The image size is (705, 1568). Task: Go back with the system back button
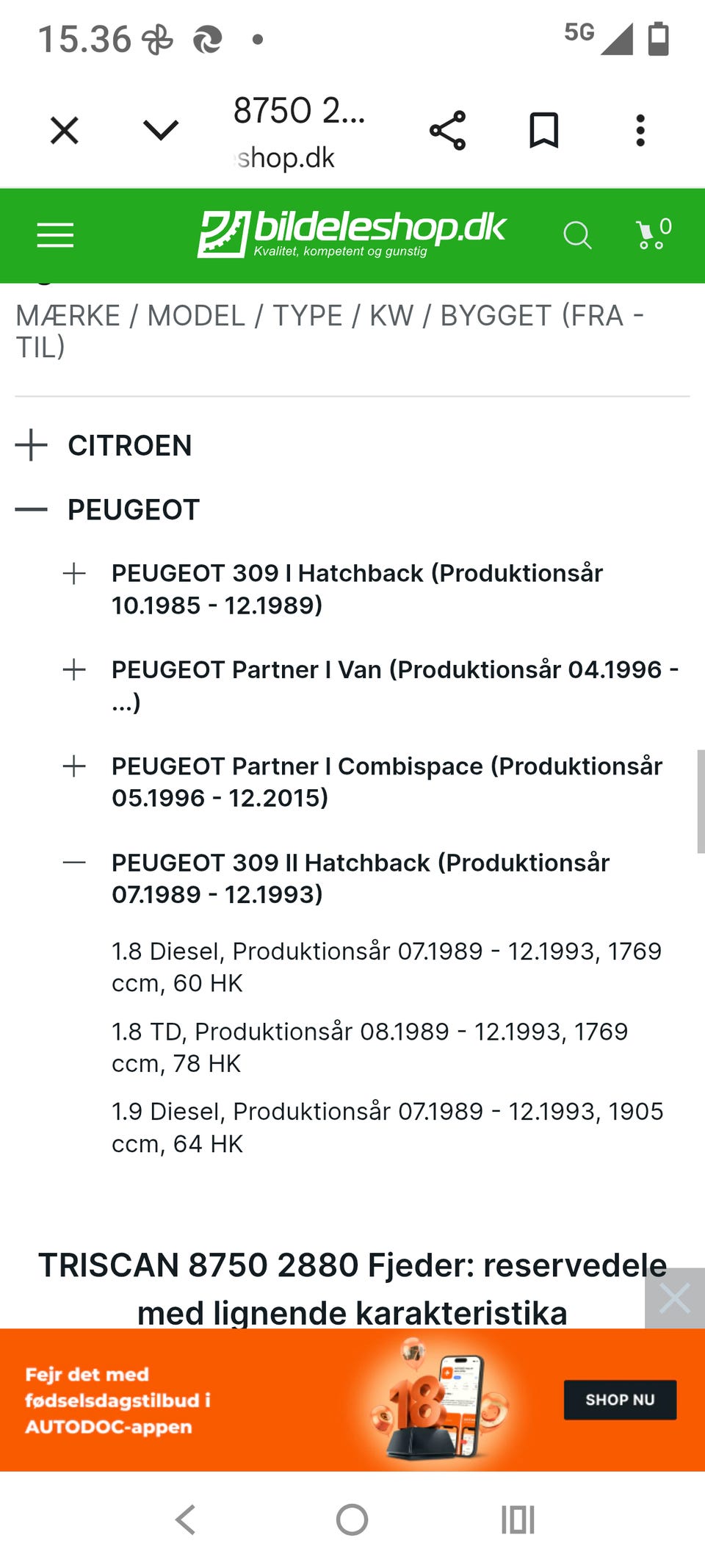tap(186, 1520)
